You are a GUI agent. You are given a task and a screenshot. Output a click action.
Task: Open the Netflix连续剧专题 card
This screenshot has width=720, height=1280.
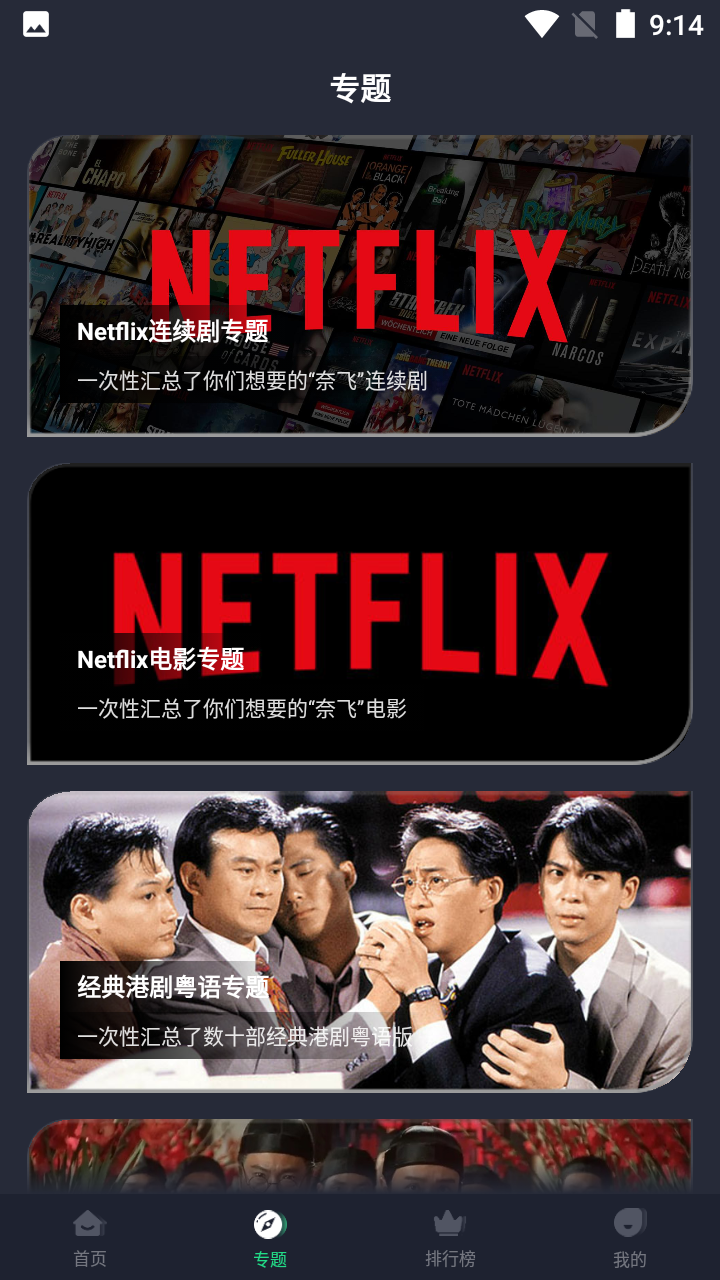pyautogui.click(x=360, y=285)
